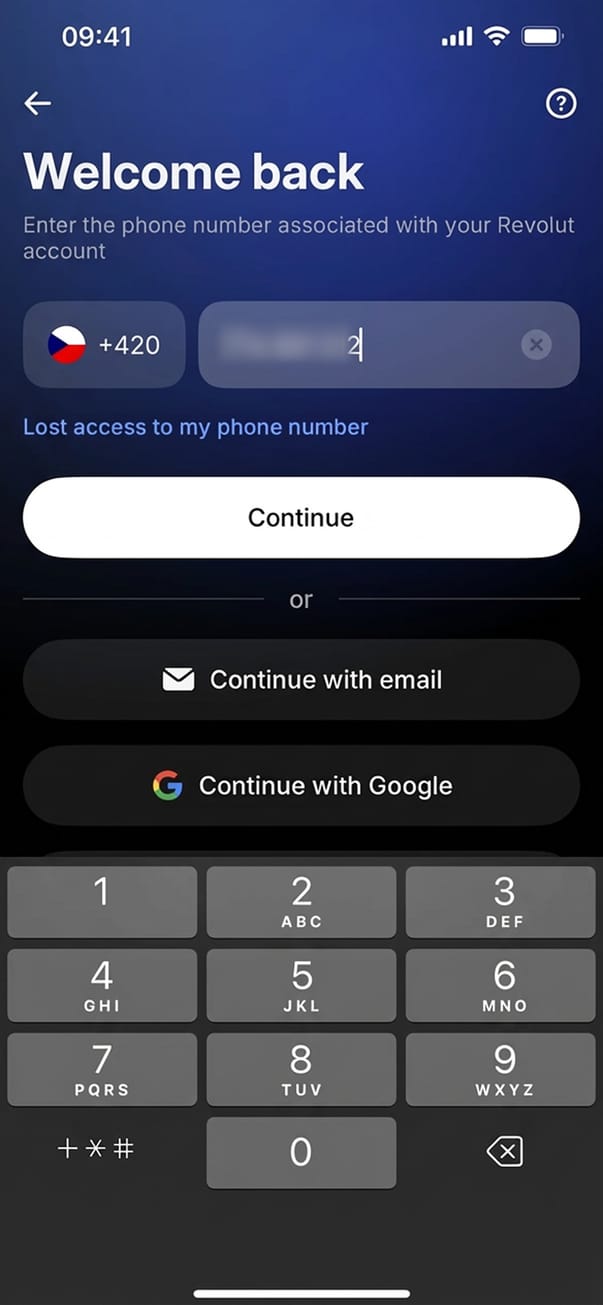This screenshot has height=1305, width=603.
Task: Type digit 5 on the keypad
Action: 301,985
